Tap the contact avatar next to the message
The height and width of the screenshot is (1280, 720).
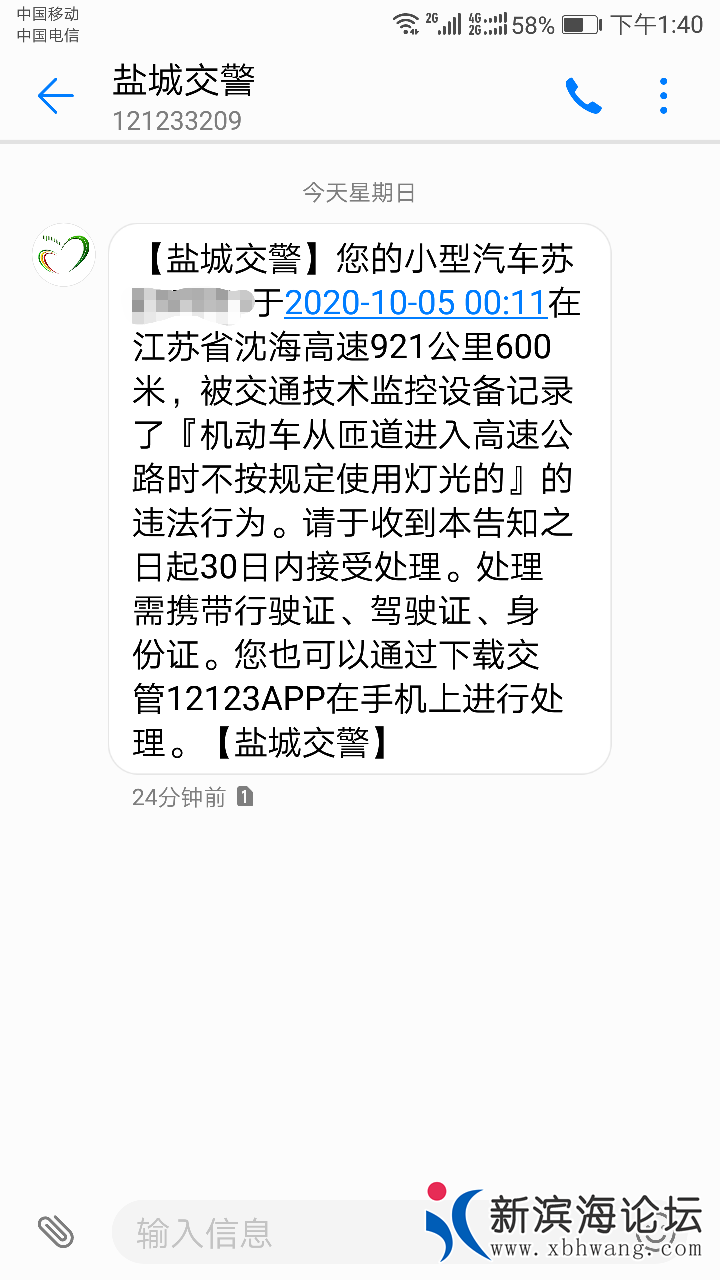tap(63, 255)
